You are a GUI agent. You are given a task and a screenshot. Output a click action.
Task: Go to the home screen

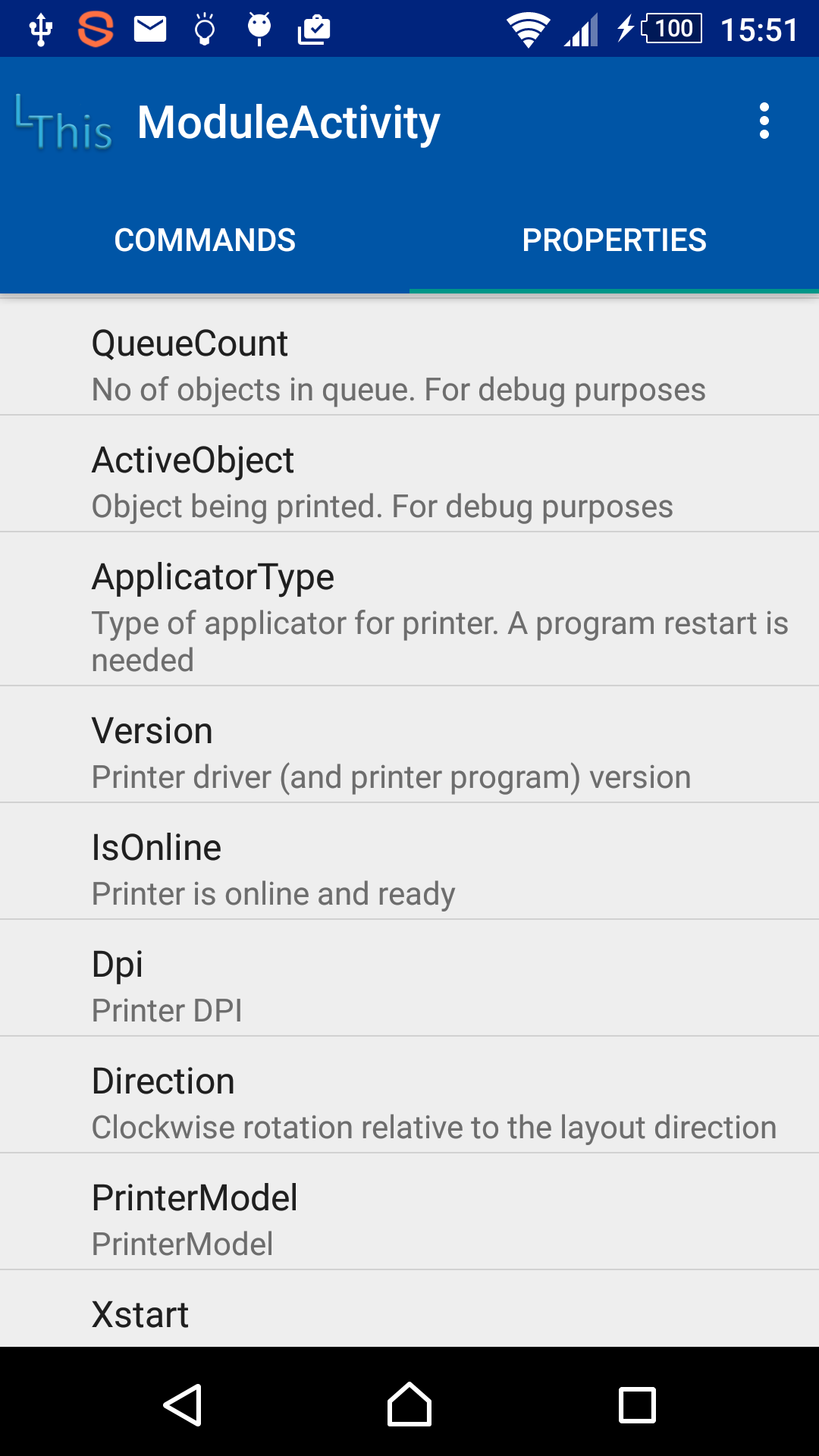[x=409, y=1404]
